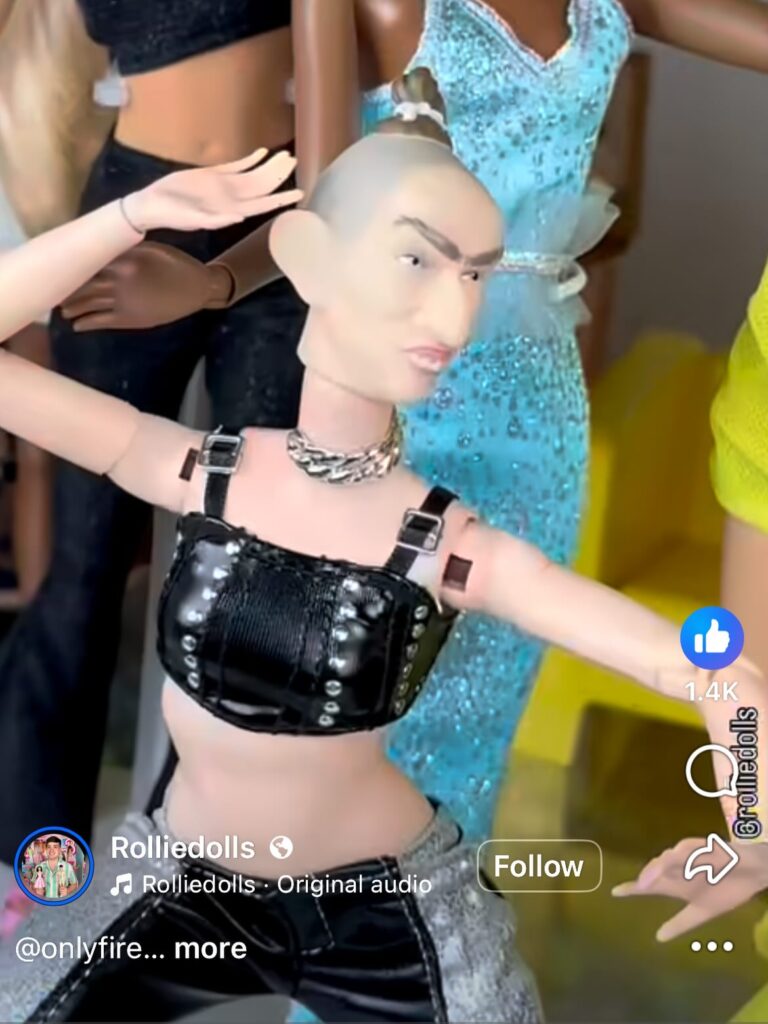View the Rolliedolls original audio
This screenshot has width=768, height=1024.
[272, 885]
